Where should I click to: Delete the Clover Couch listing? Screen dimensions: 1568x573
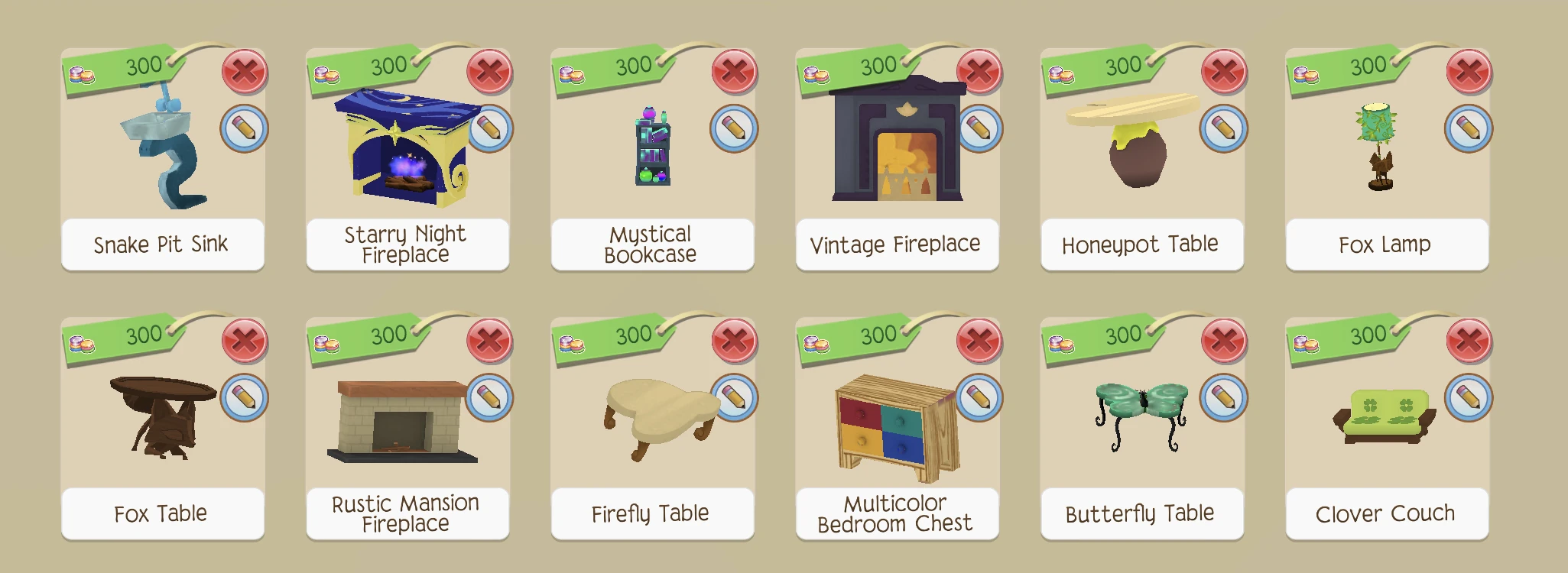click(1469, 342)
